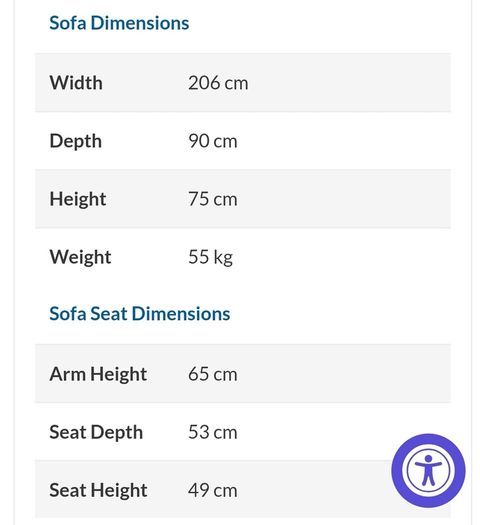480x525 pixels.
Task: Open the accessibility options widget
Action: (x=428, y=470)
